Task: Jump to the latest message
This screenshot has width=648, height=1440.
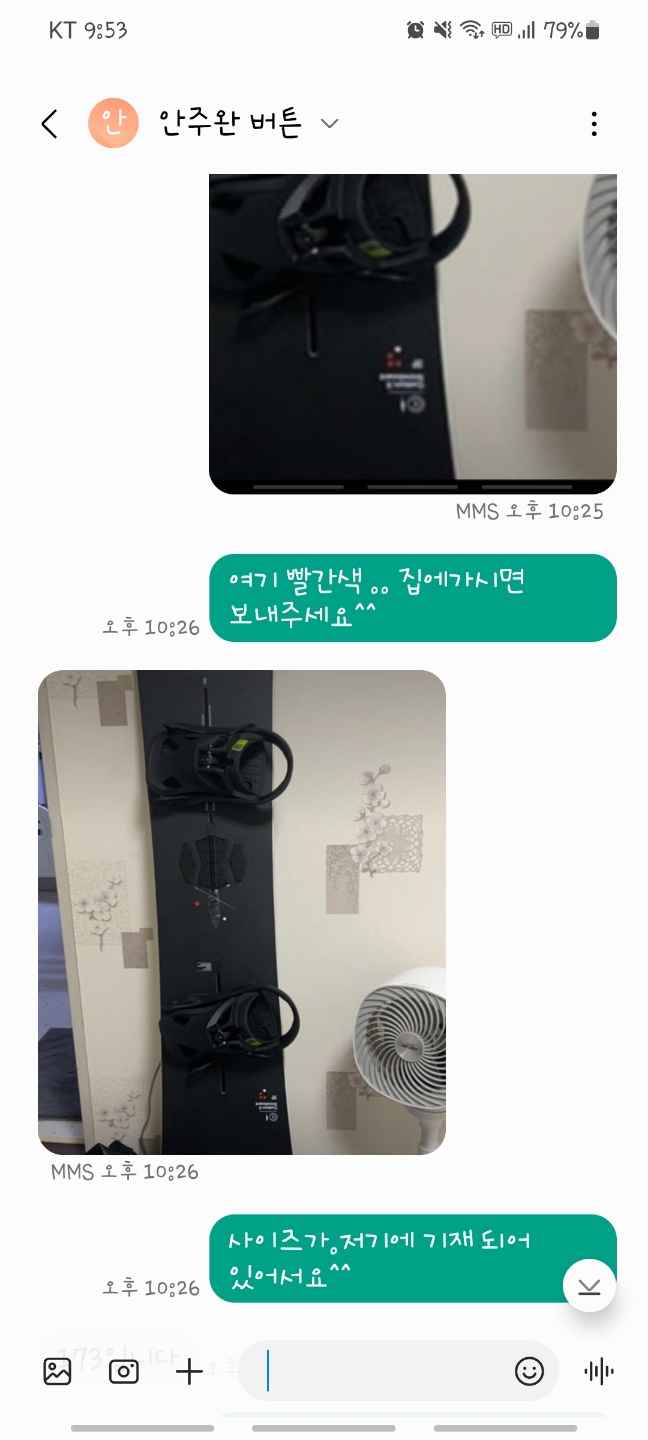Action: (x=589, y=1286)
